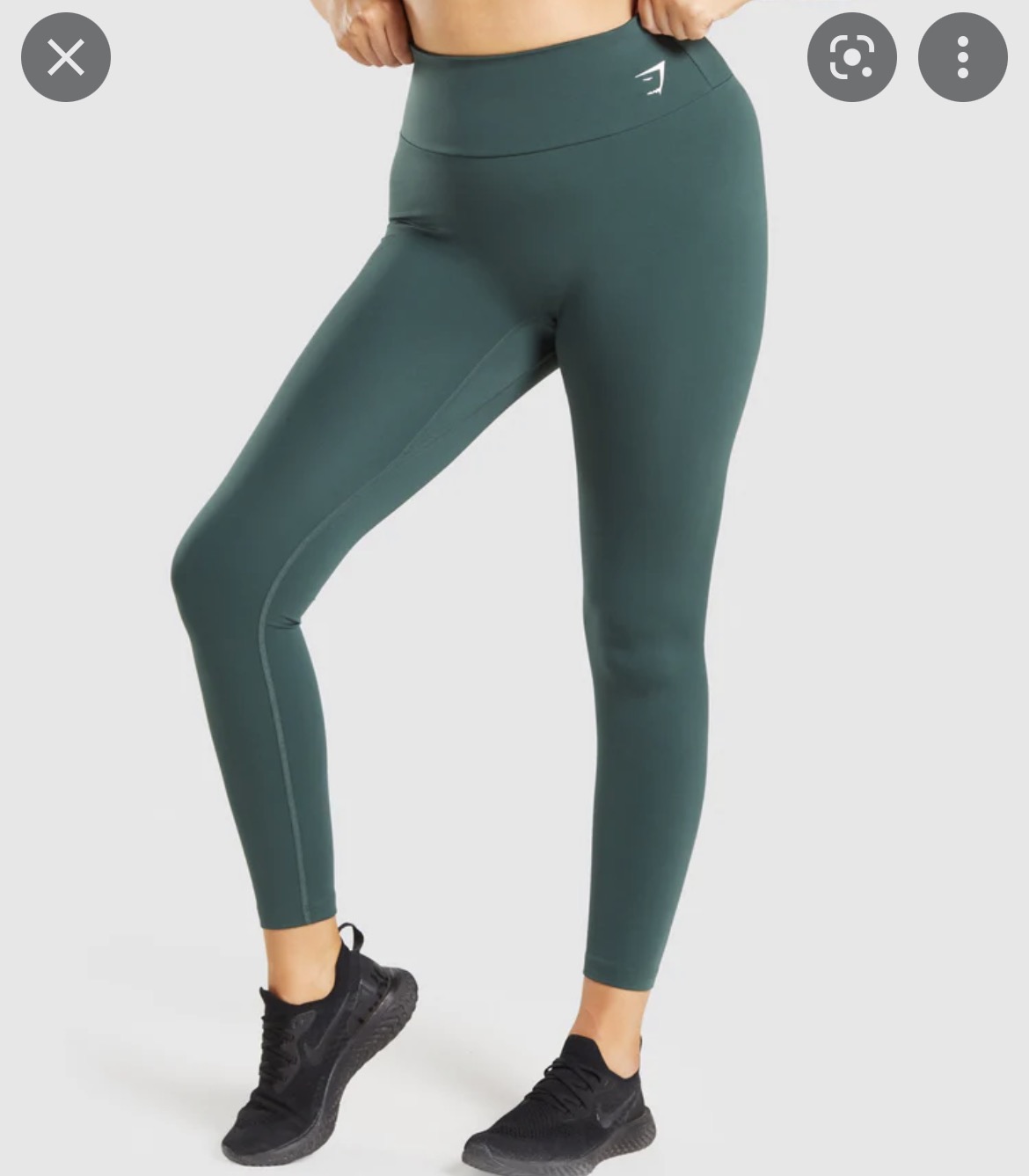
Task: Search this image with Lens
Action: pyautogui.click(x=851, y=58)
